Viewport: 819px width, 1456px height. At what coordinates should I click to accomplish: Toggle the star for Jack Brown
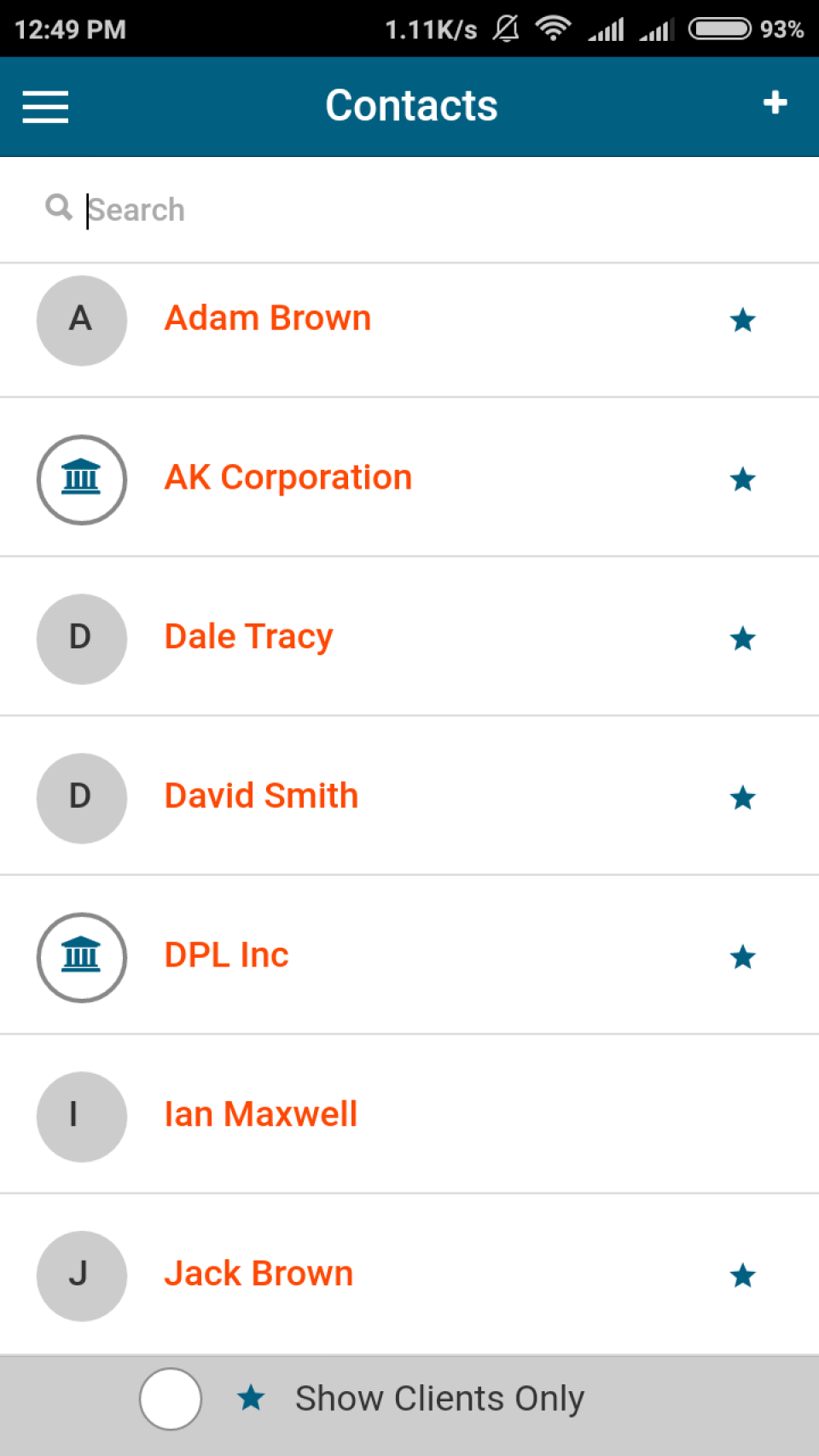pos(743,1276)
